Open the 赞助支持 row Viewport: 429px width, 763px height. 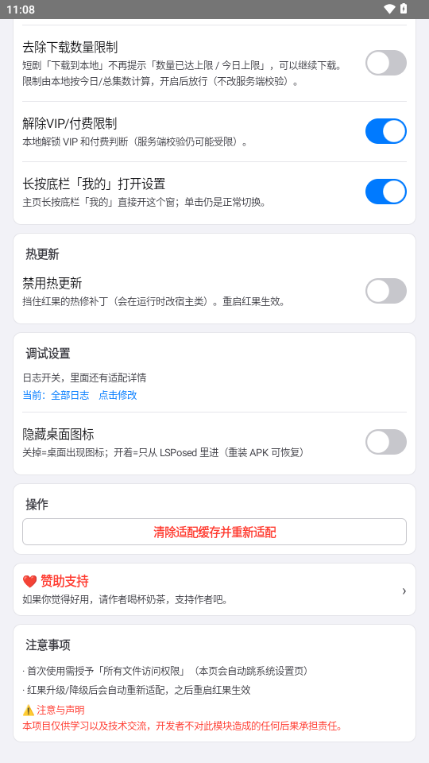pyautogui.click(x=214, y=590)
